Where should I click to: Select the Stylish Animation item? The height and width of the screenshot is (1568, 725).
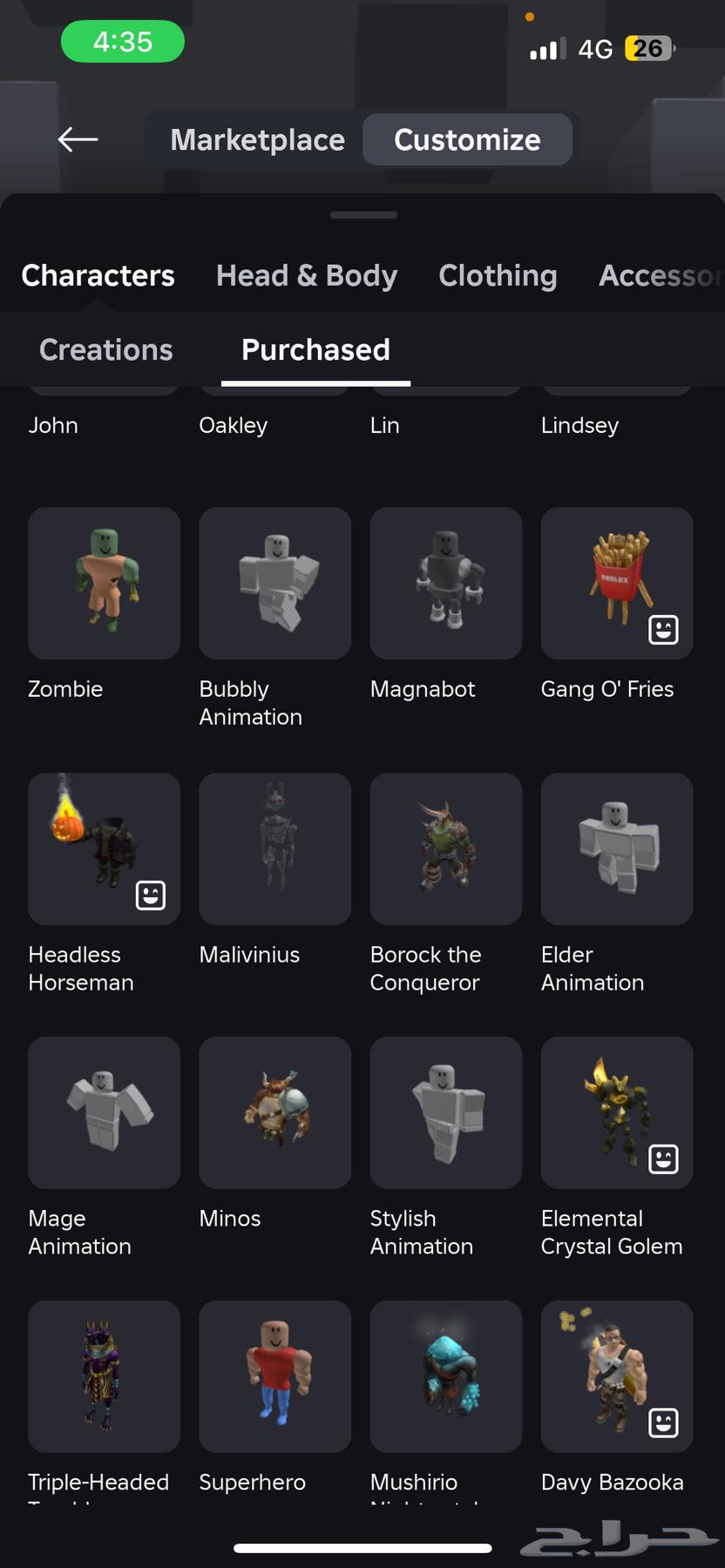[x=445, y=1112]
